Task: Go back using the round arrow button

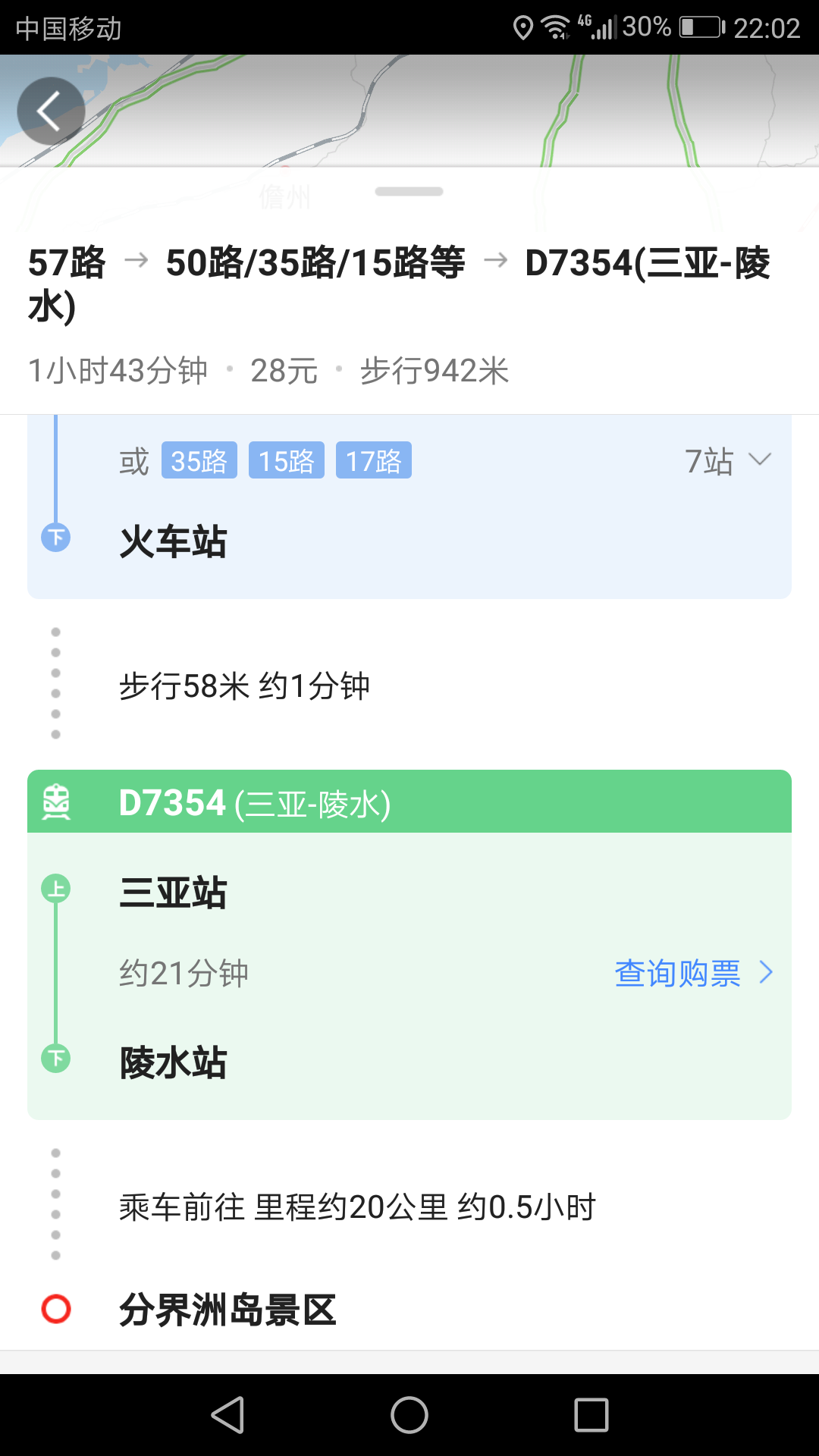Action: point(51,111)
